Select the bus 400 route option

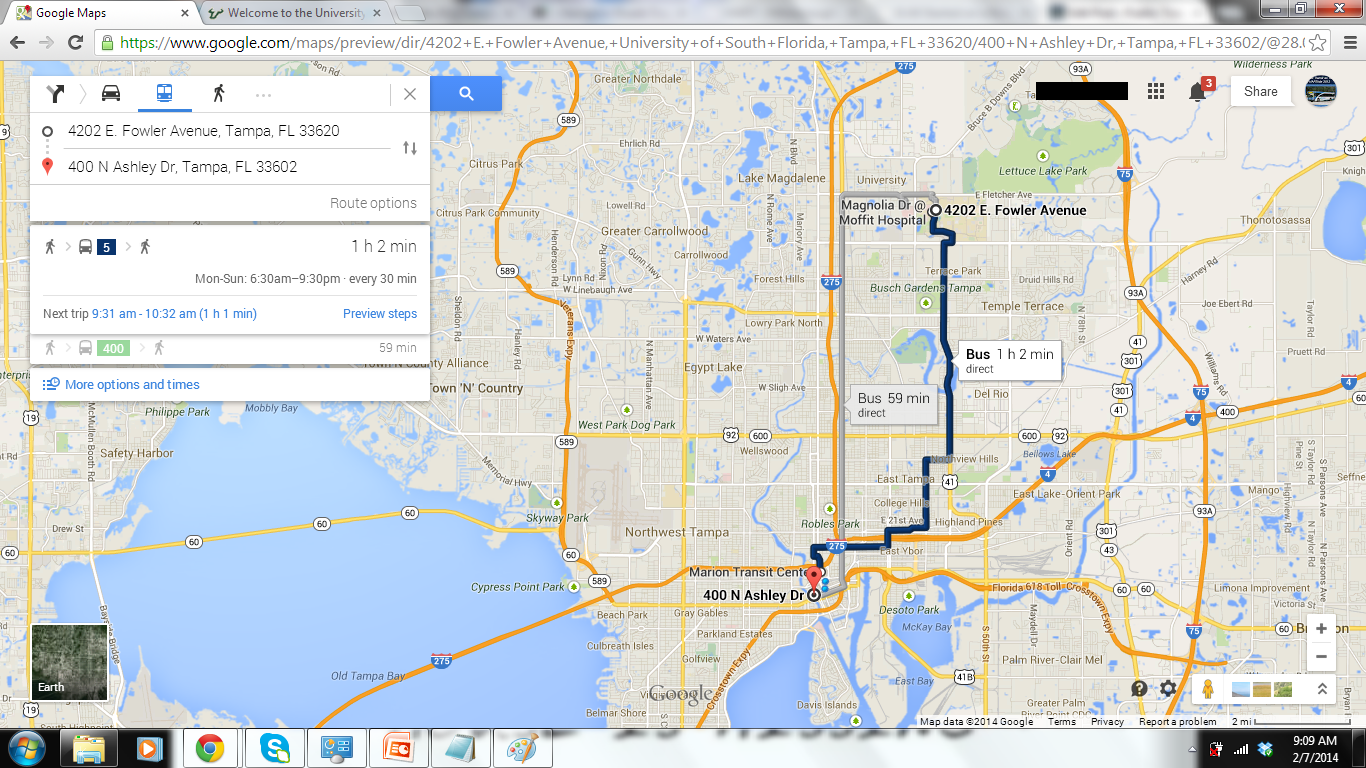(230, 348)
